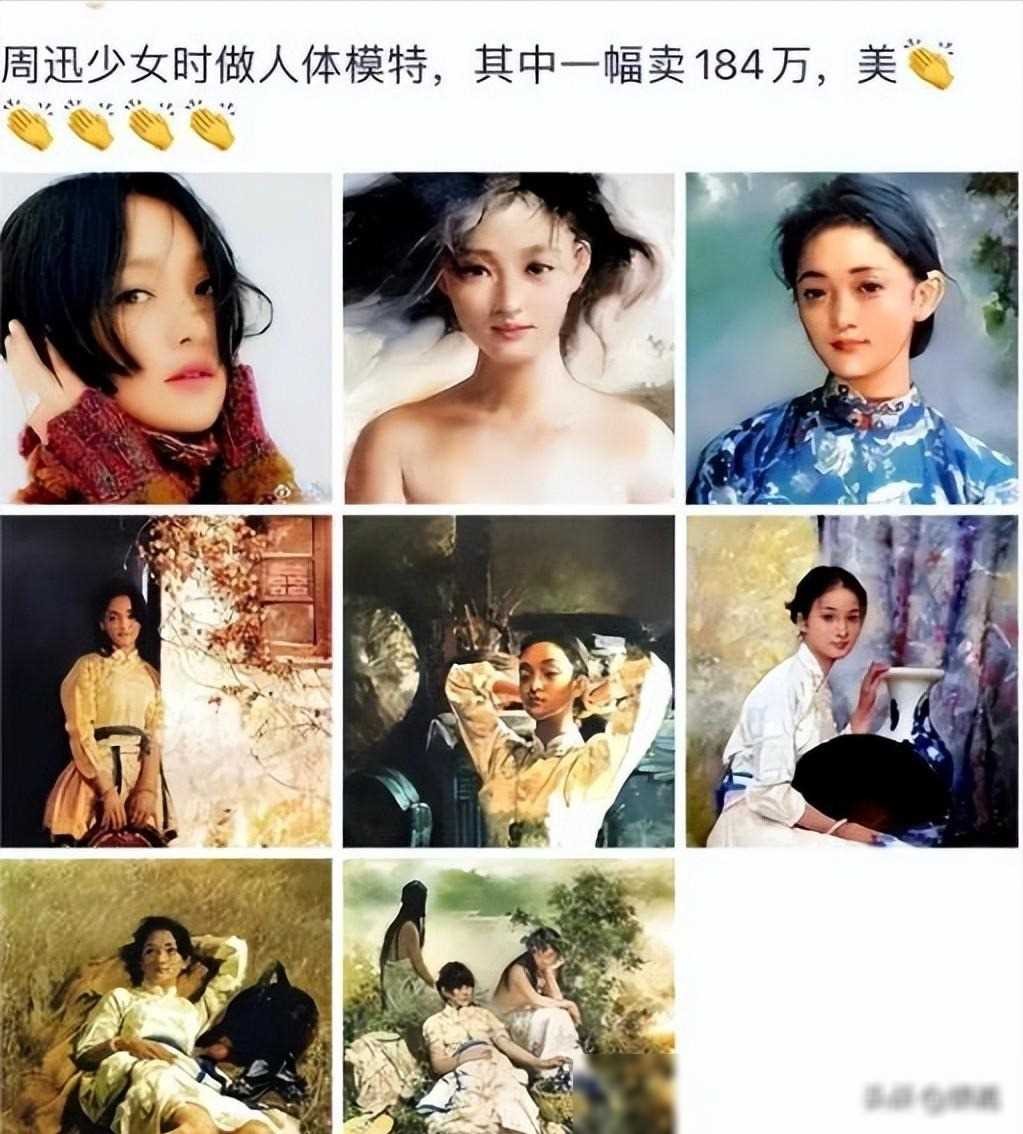Enlarge painting of woman with raised arms
The image size is (1023, 1134).
tap(508, 681)
